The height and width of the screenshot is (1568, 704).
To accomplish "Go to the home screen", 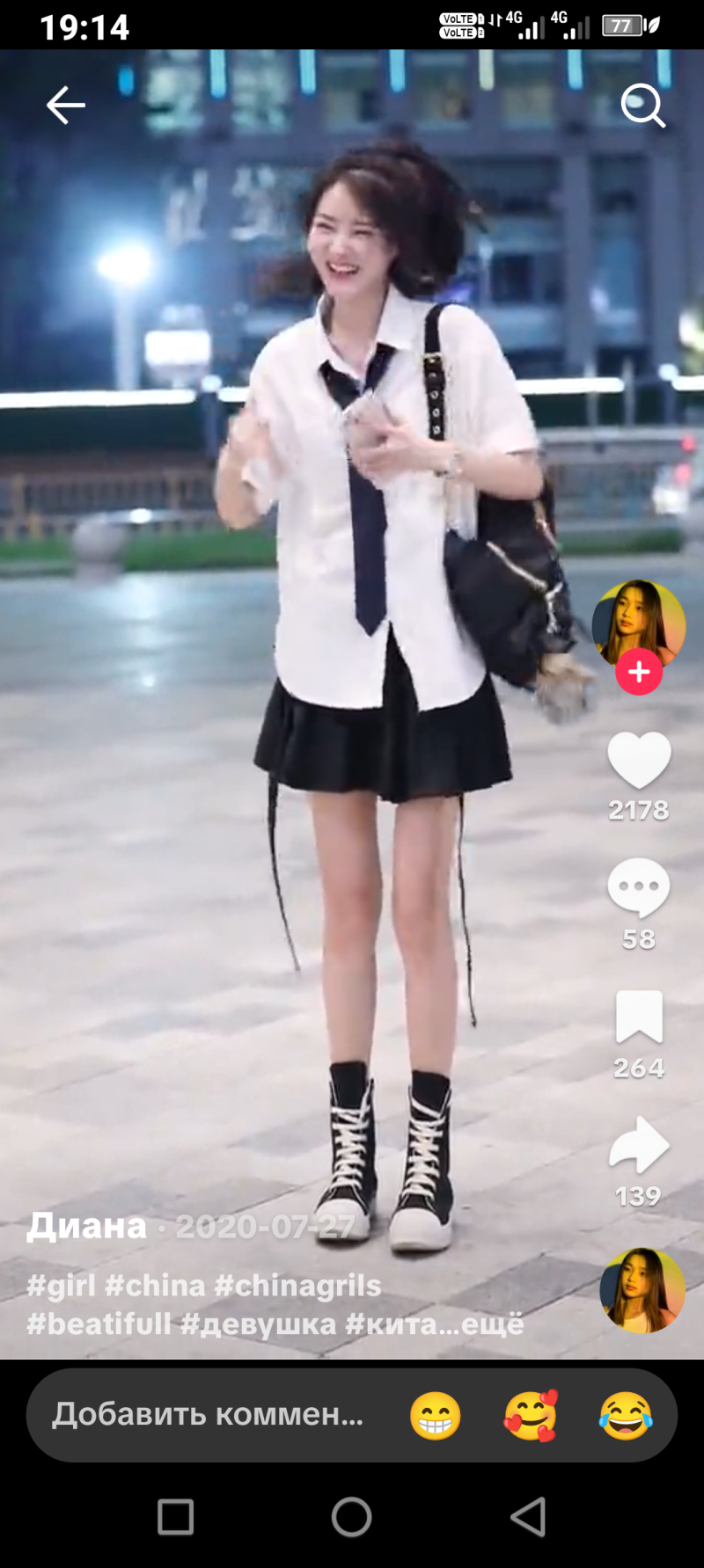I will pos(352,1517).
